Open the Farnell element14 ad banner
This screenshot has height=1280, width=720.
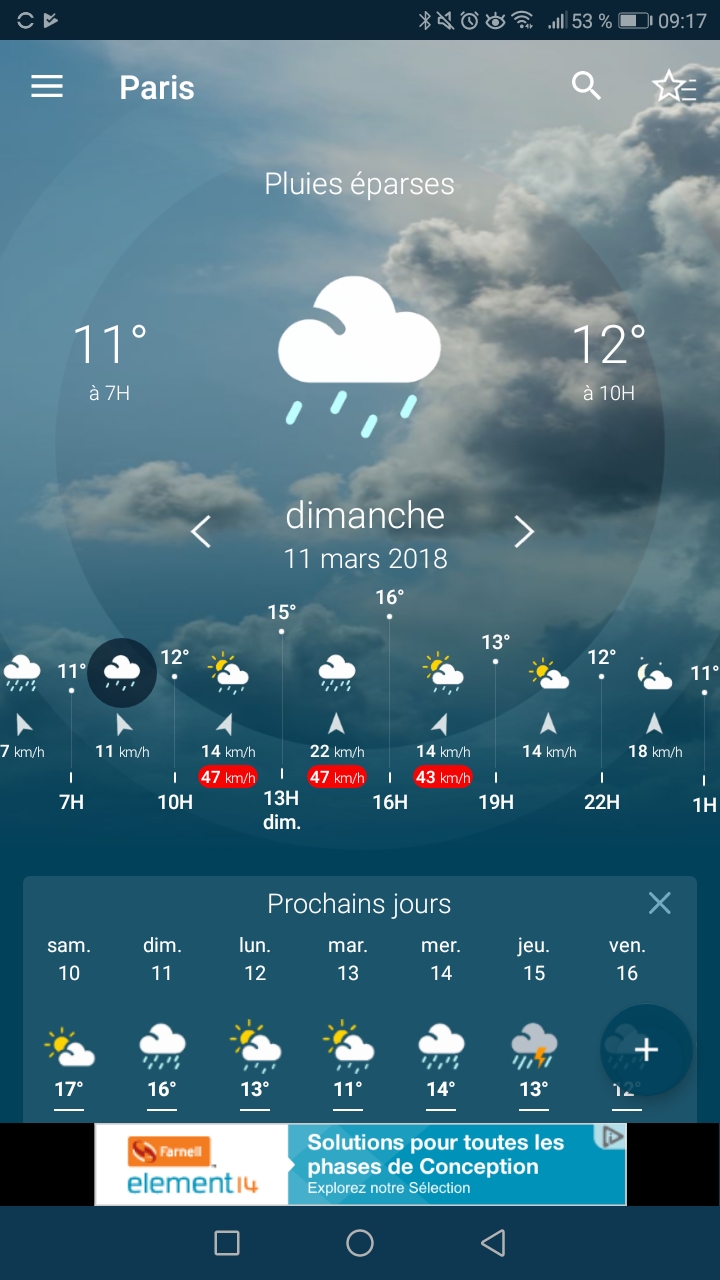tap(360, 1164)
